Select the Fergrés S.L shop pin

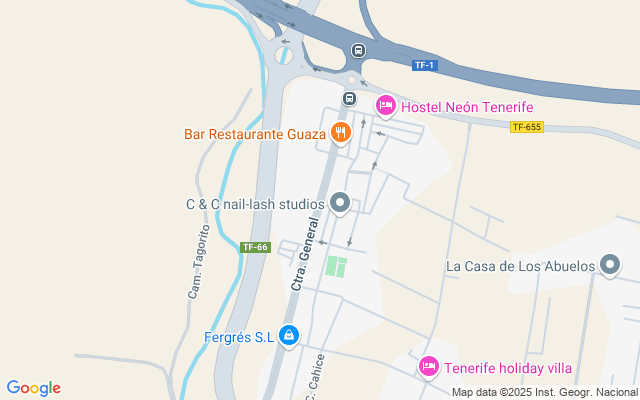point(289,335)
